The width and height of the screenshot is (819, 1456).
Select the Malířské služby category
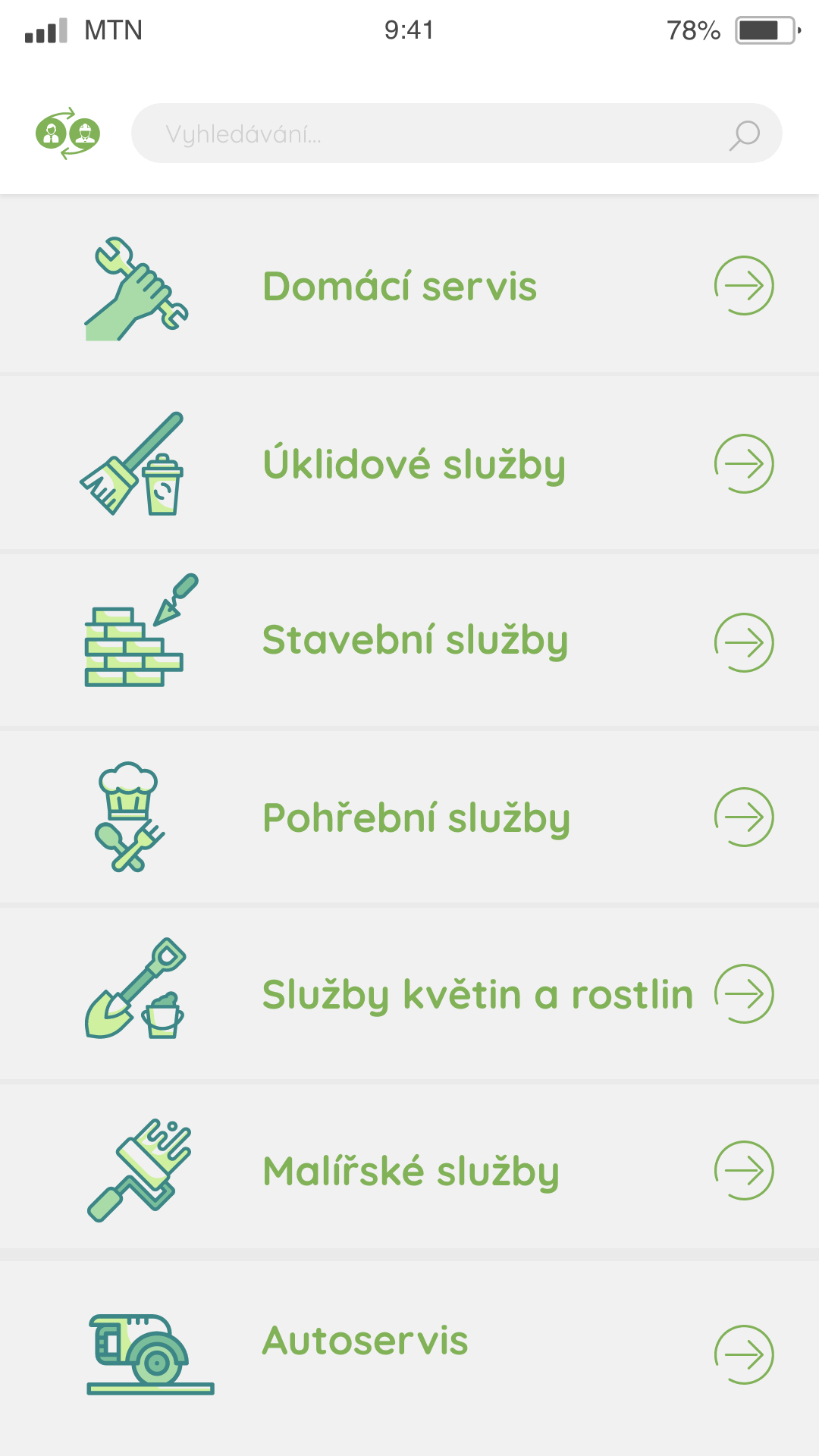coord(409,1170)
